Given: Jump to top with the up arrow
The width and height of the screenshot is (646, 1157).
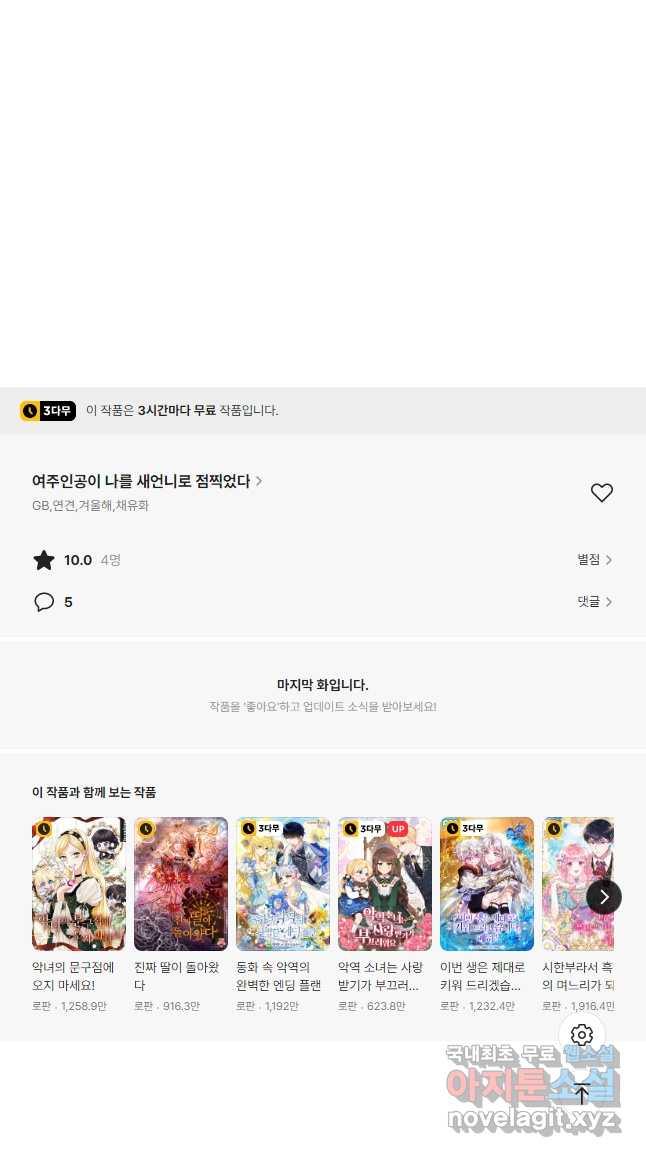Looking at the screenshot, I should [x=582, y=1094].
